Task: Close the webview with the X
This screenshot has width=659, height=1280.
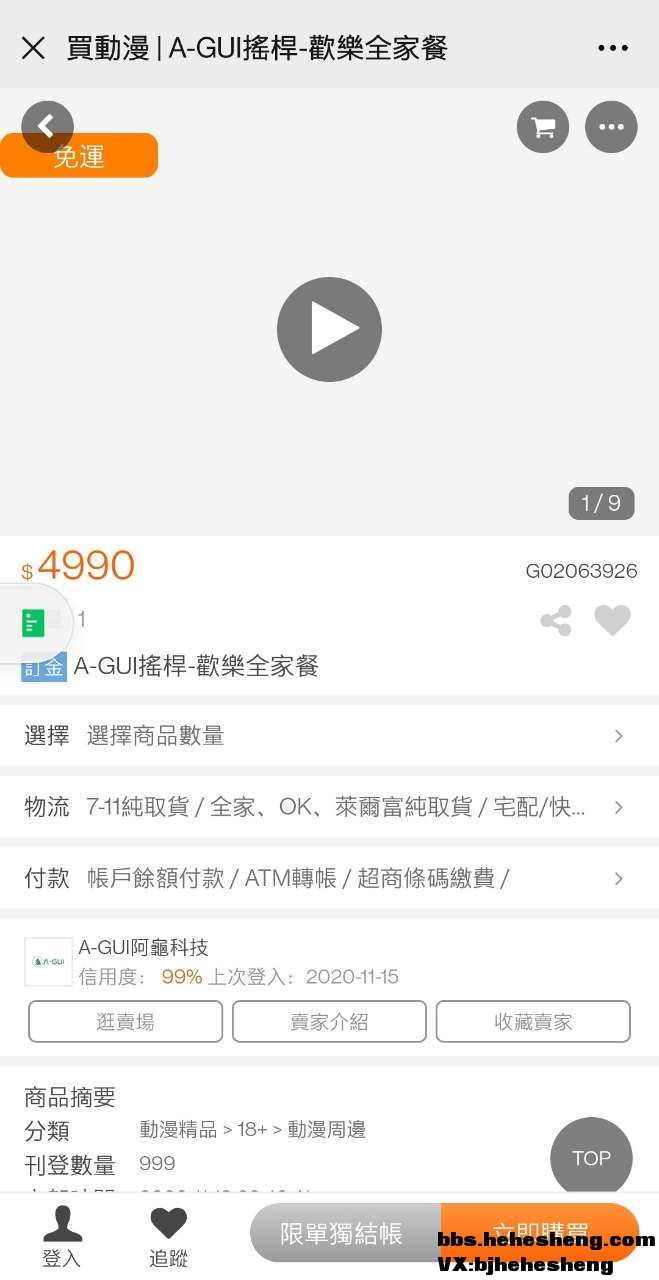Action: tap(33, 47)
